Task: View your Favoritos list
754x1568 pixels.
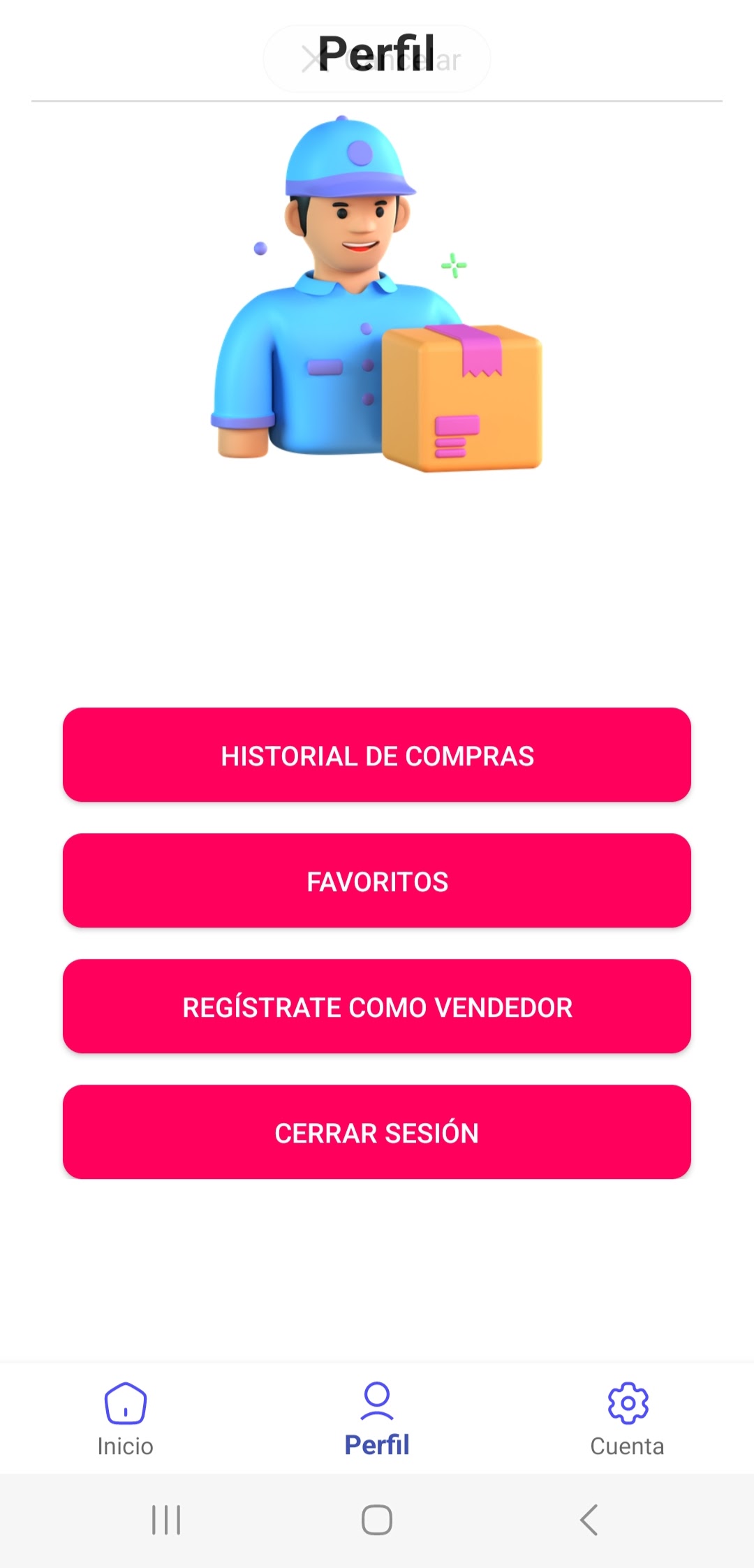Action: click(377, 881)
